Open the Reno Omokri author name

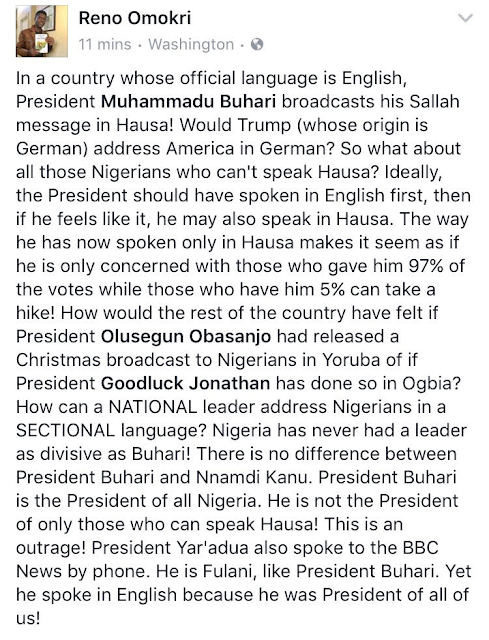[x=135, y=18]
